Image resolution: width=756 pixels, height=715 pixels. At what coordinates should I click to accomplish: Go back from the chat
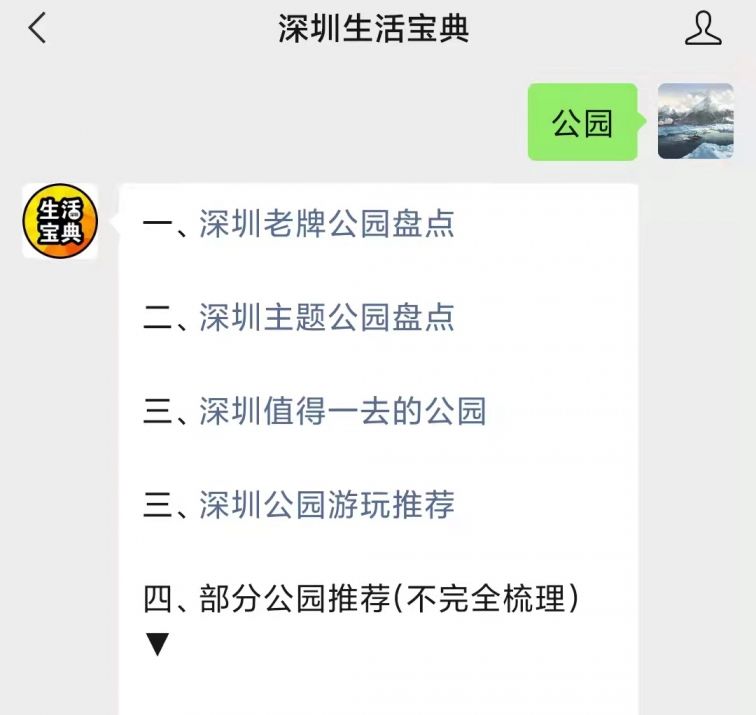(37, 28)
